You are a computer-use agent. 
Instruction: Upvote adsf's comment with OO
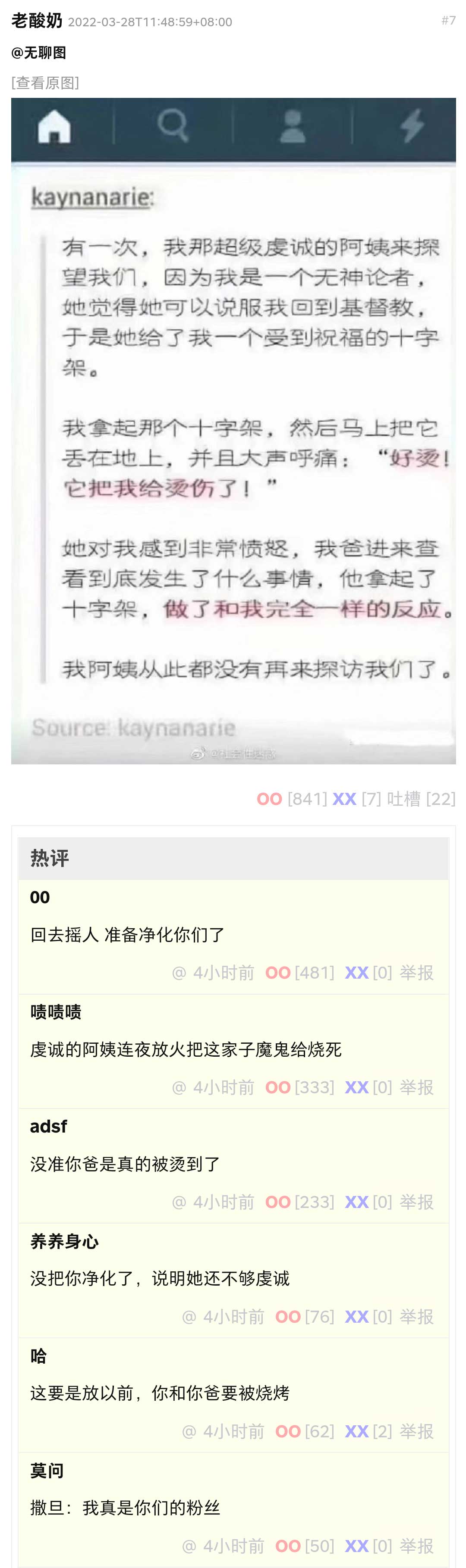[x=278, y=1202]
